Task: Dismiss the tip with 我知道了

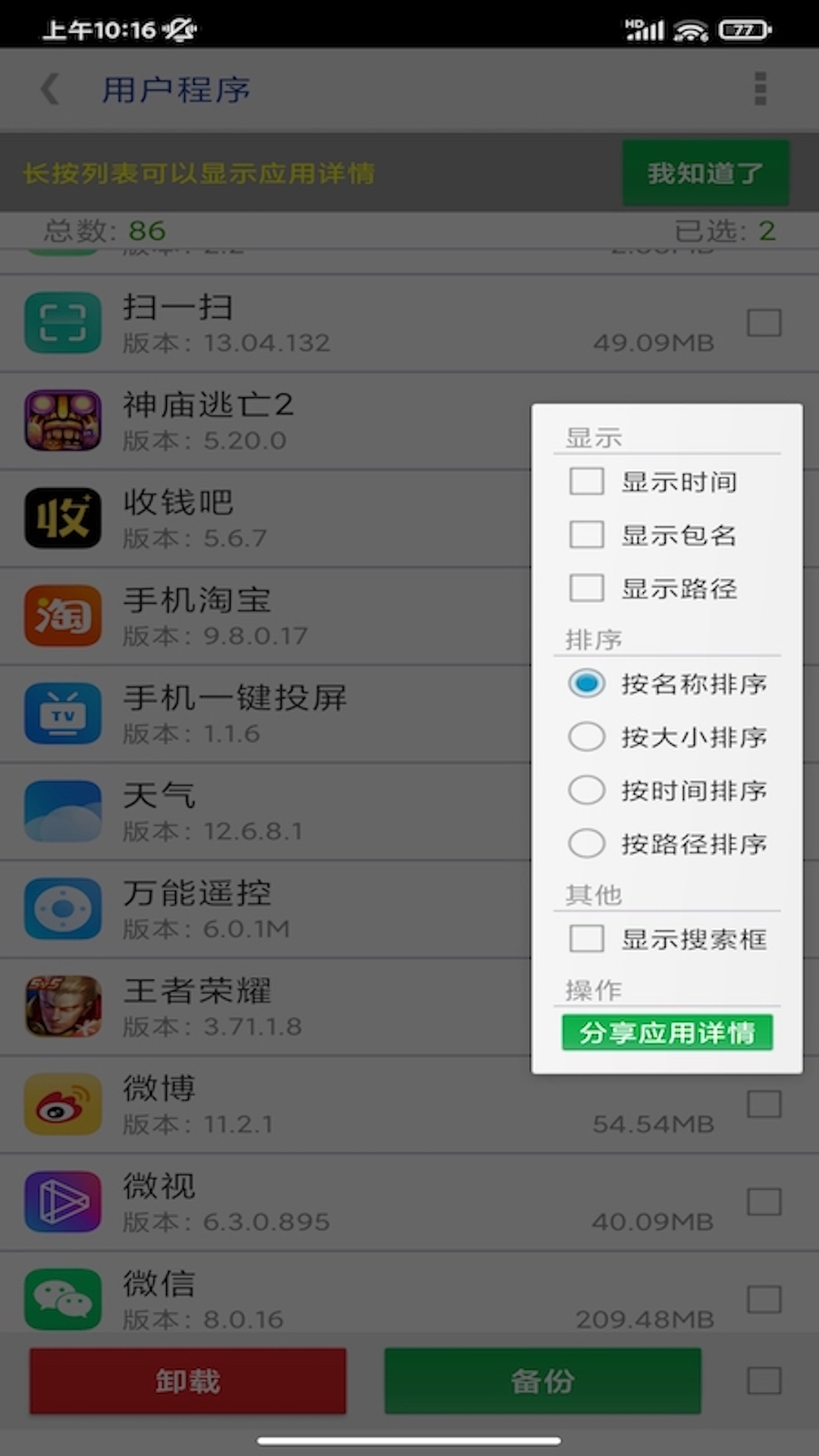Action: [x=705, y=173]
